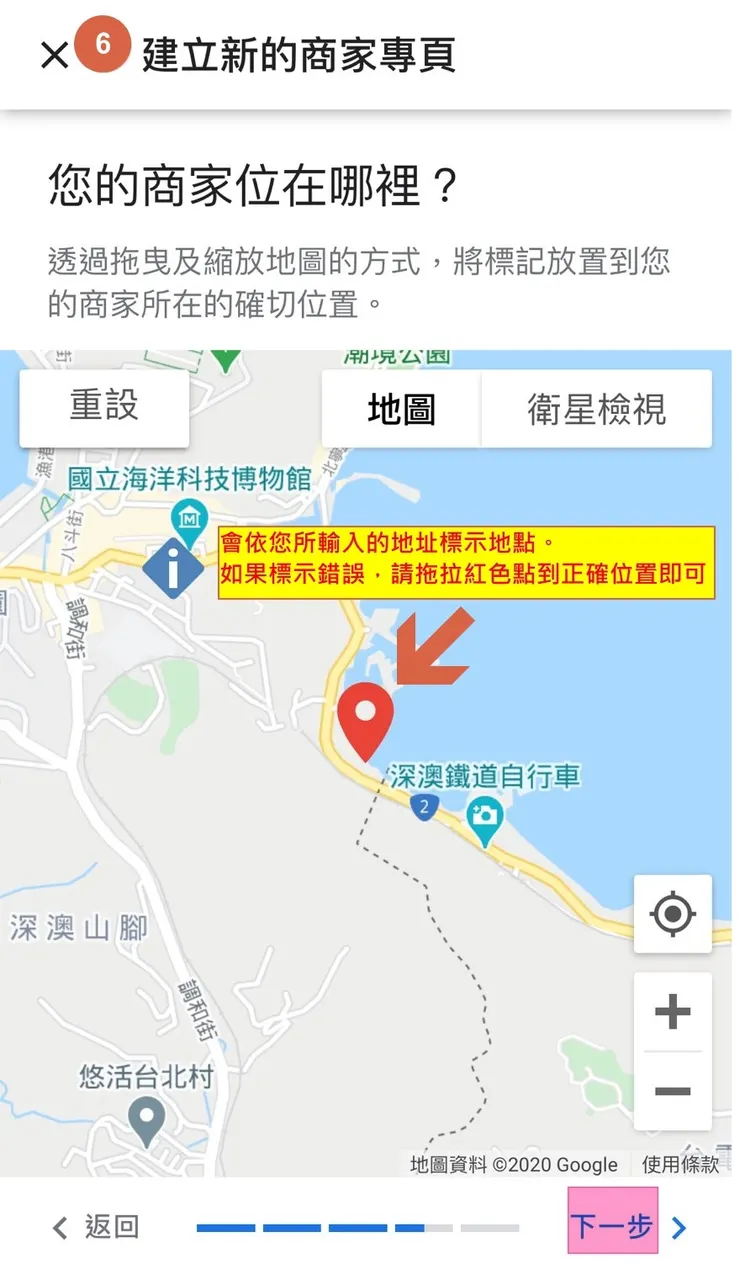Viewport: 740px width, 1270px height.
Task: Click the blue information marker on the map
Action: (x=172, y=567)
